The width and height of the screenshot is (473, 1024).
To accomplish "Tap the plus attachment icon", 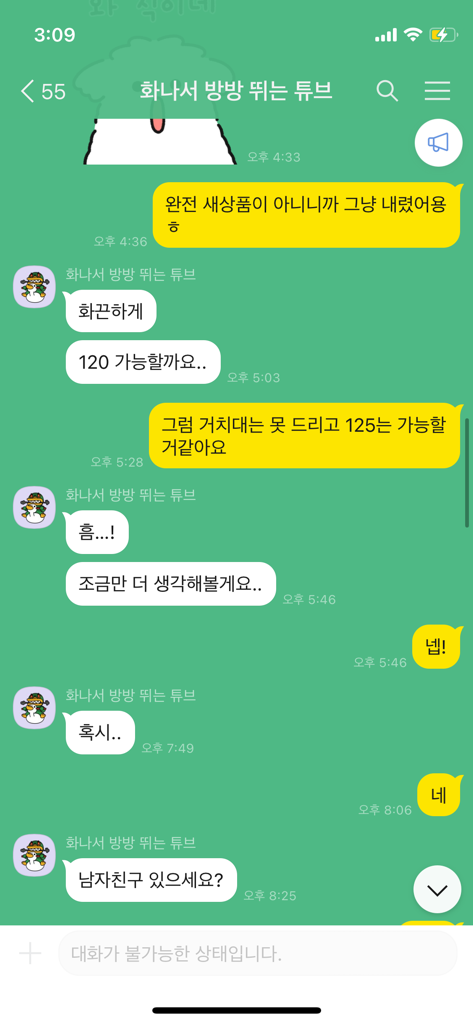I will 30,954.
